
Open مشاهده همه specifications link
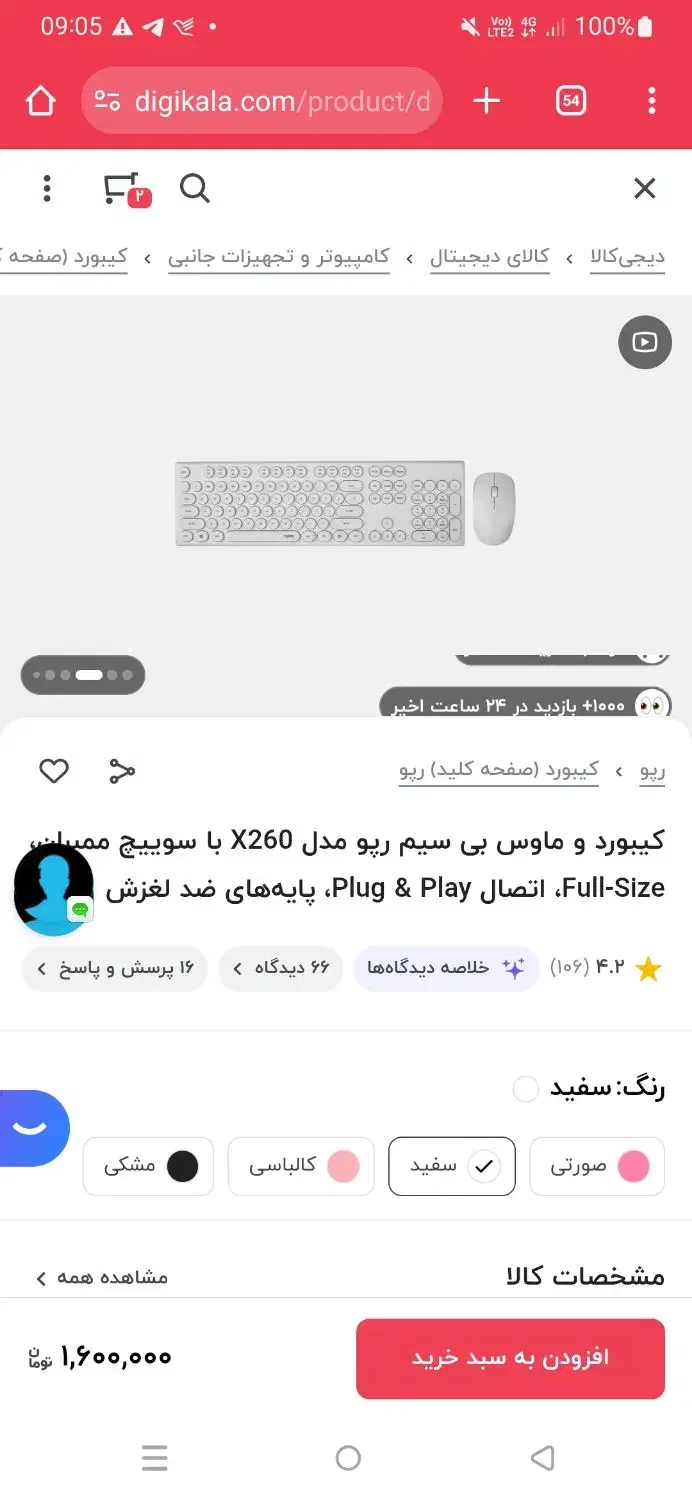[x=102, y=1277]
